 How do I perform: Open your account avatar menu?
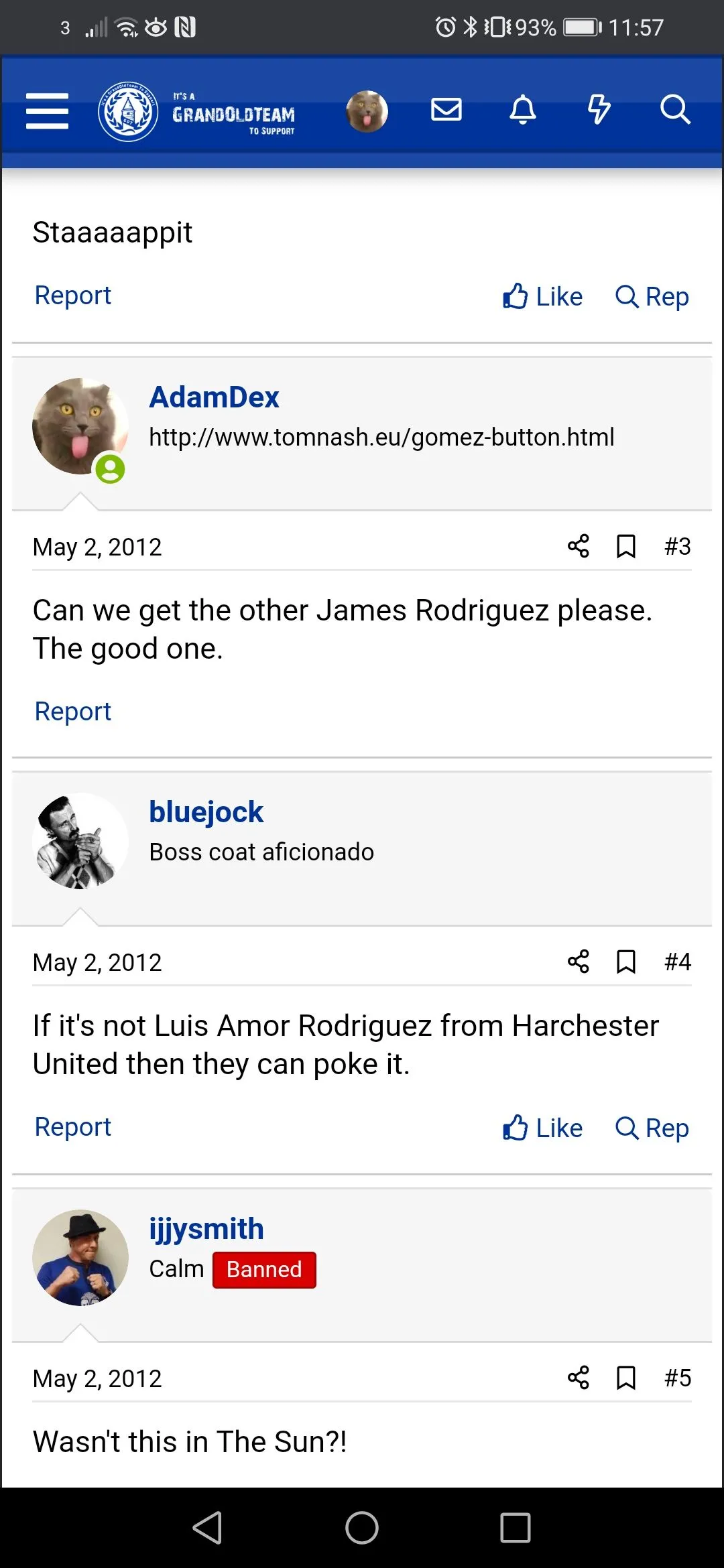[367, 111]
